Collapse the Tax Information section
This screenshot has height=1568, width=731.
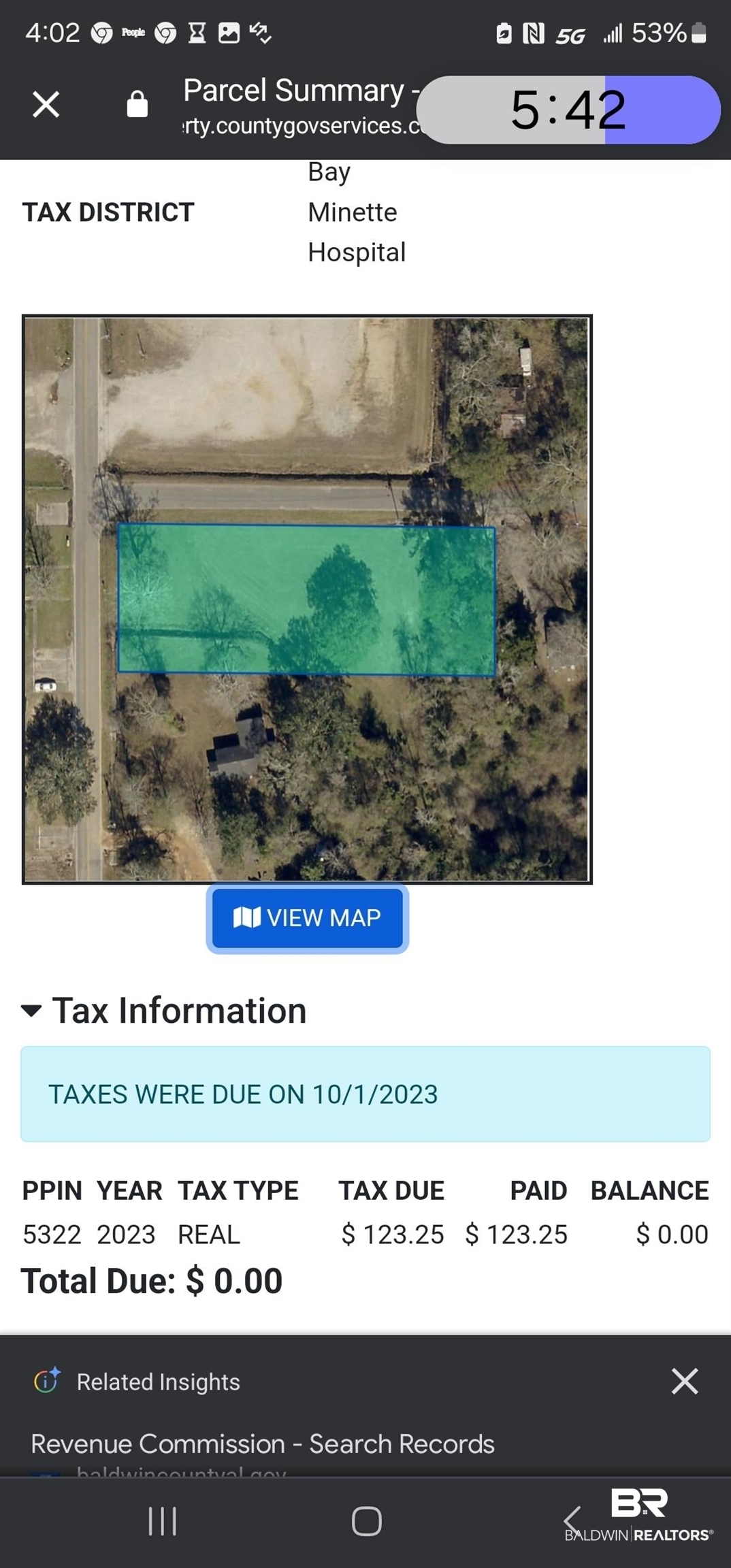pyautogui.click(x=164, y=1010)
